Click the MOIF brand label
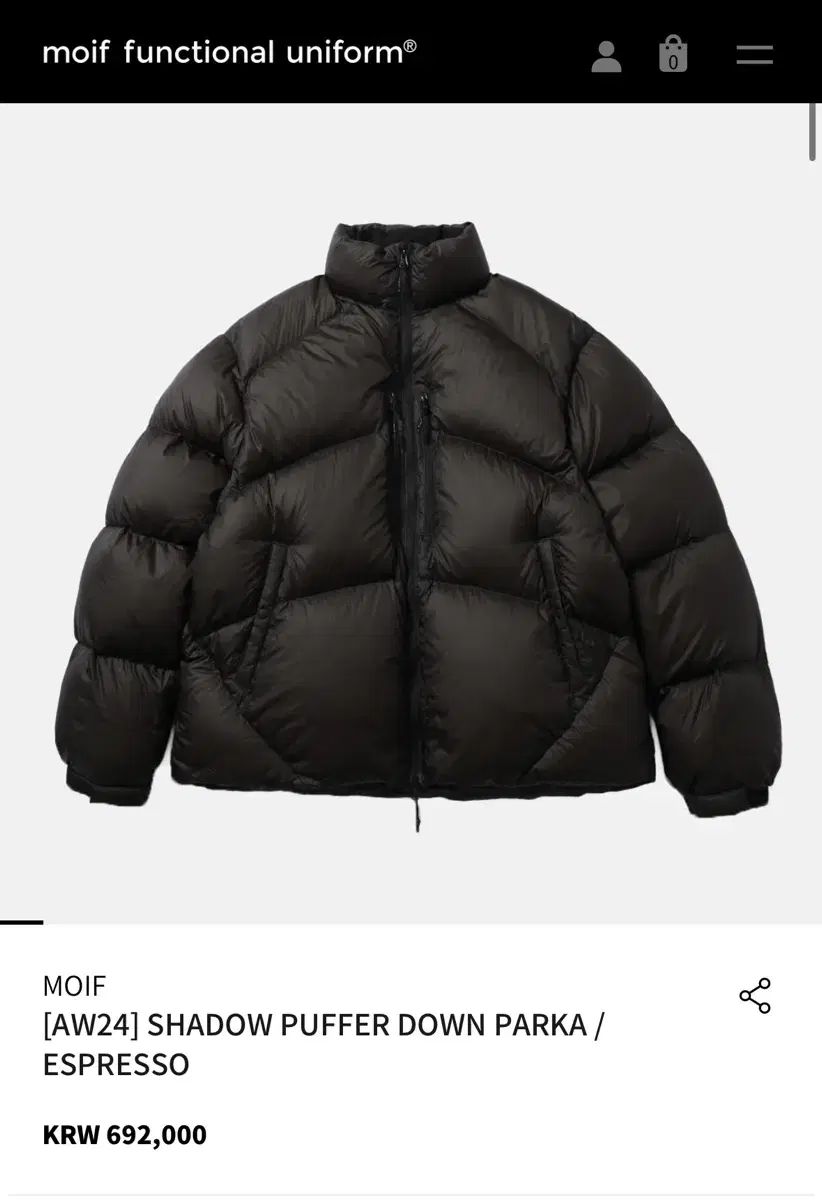The image size is (822, 1200). 71,986
